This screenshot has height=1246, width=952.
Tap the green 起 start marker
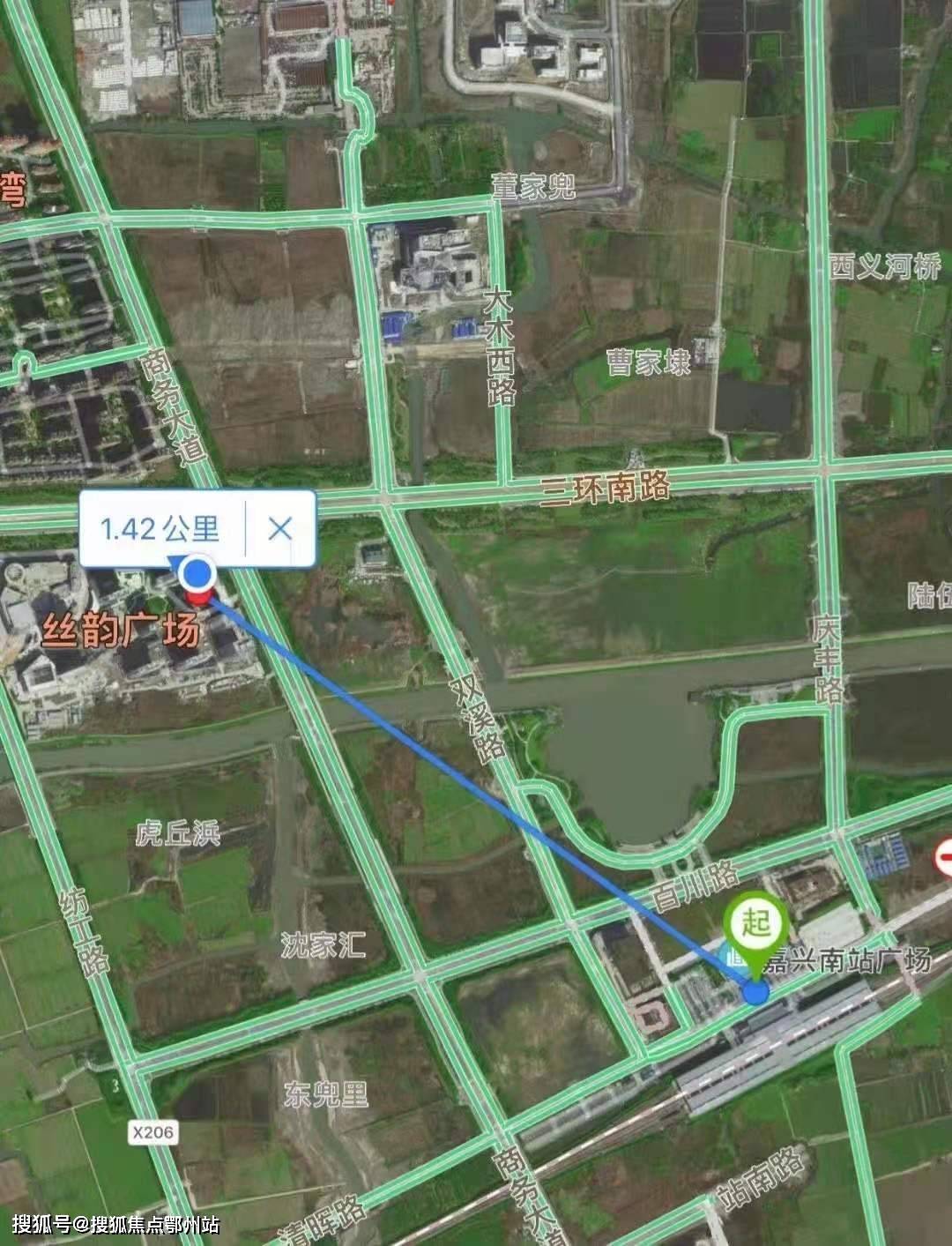pos(755,926)
